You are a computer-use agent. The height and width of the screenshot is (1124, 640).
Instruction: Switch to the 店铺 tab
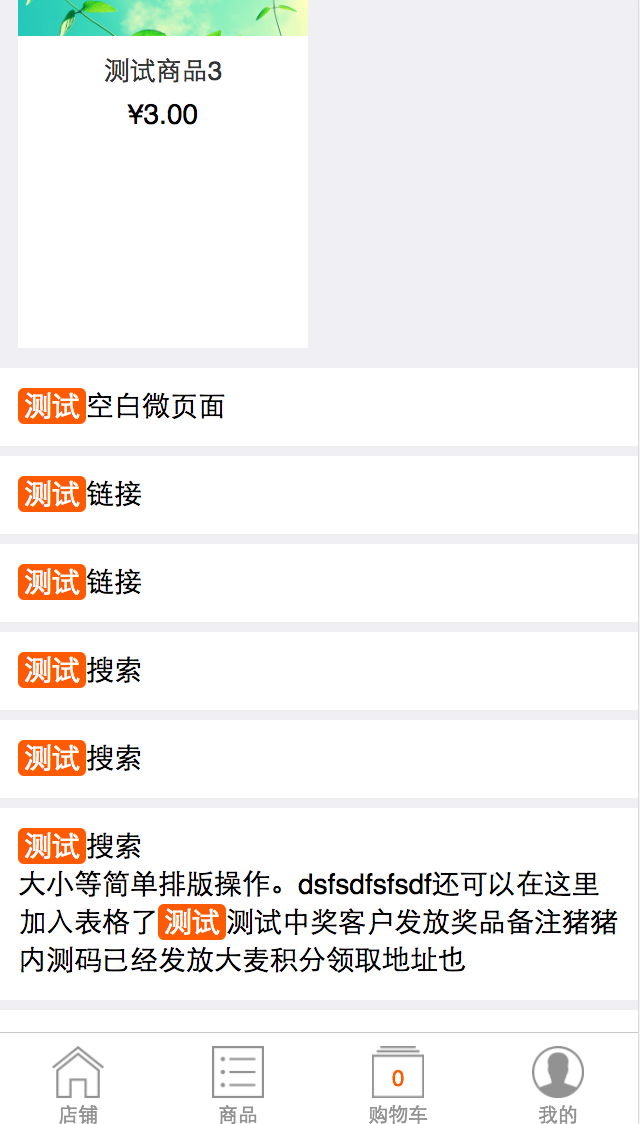pyautogui.click(x=78, y=1084)
